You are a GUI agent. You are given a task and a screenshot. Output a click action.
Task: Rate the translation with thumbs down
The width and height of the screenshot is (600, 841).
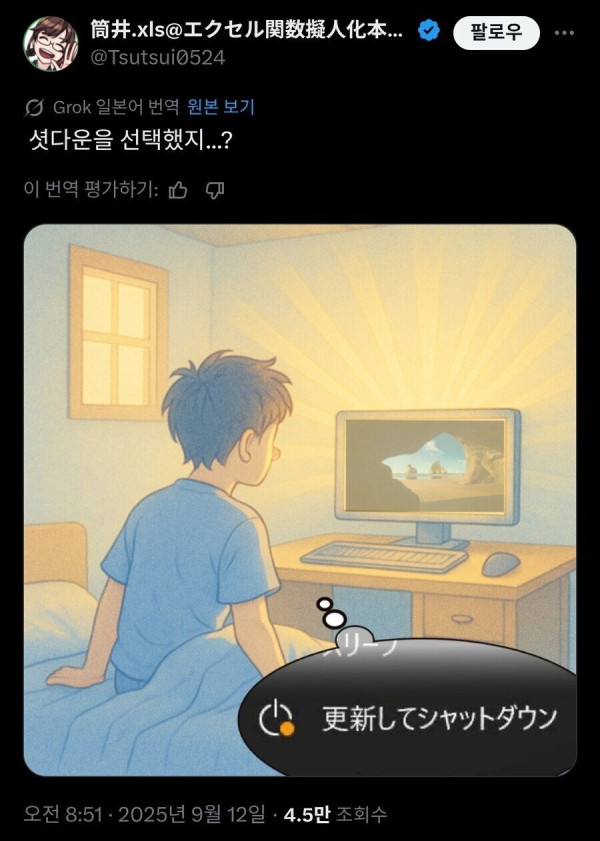(x=214, y=190)
